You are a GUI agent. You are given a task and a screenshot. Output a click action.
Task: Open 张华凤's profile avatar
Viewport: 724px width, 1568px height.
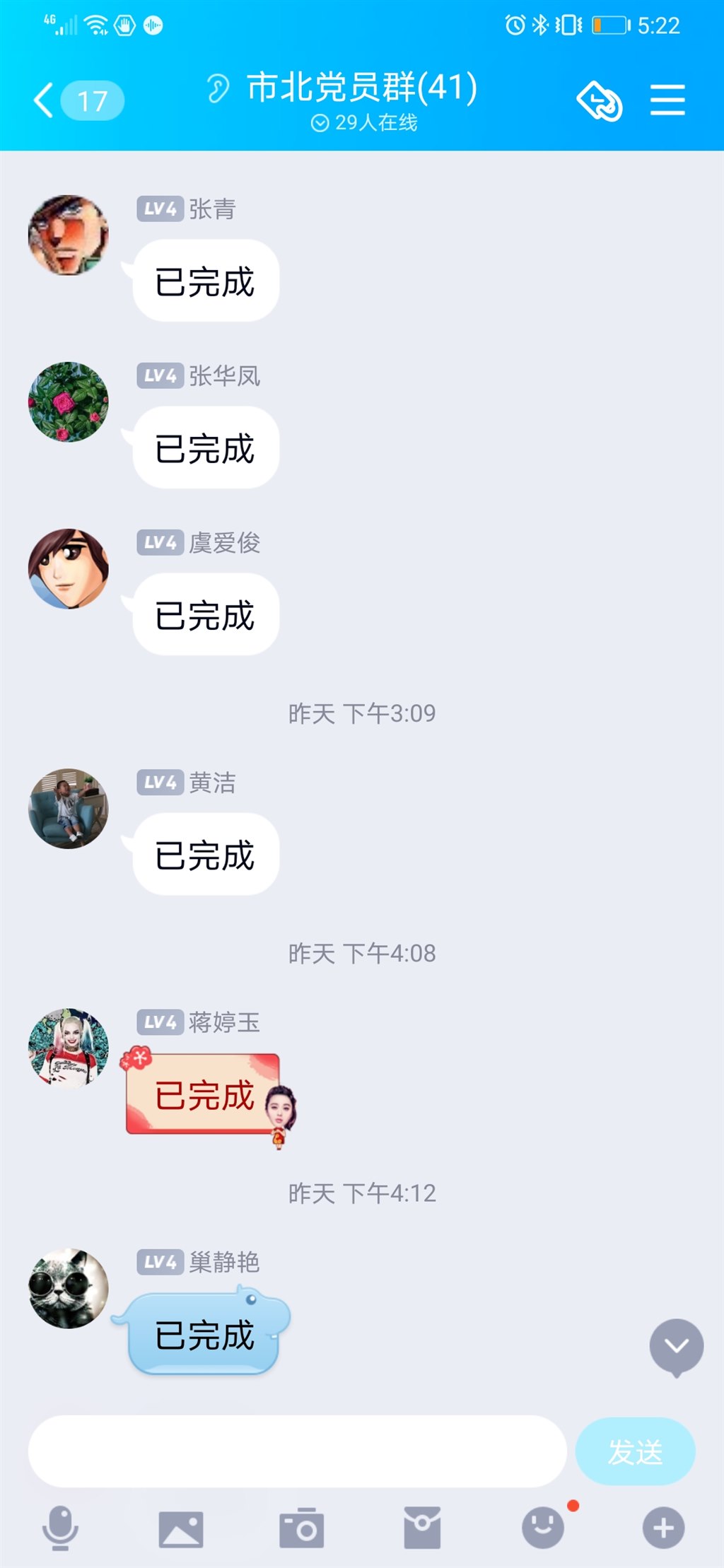pyautogui.click(x=69, y=402)
